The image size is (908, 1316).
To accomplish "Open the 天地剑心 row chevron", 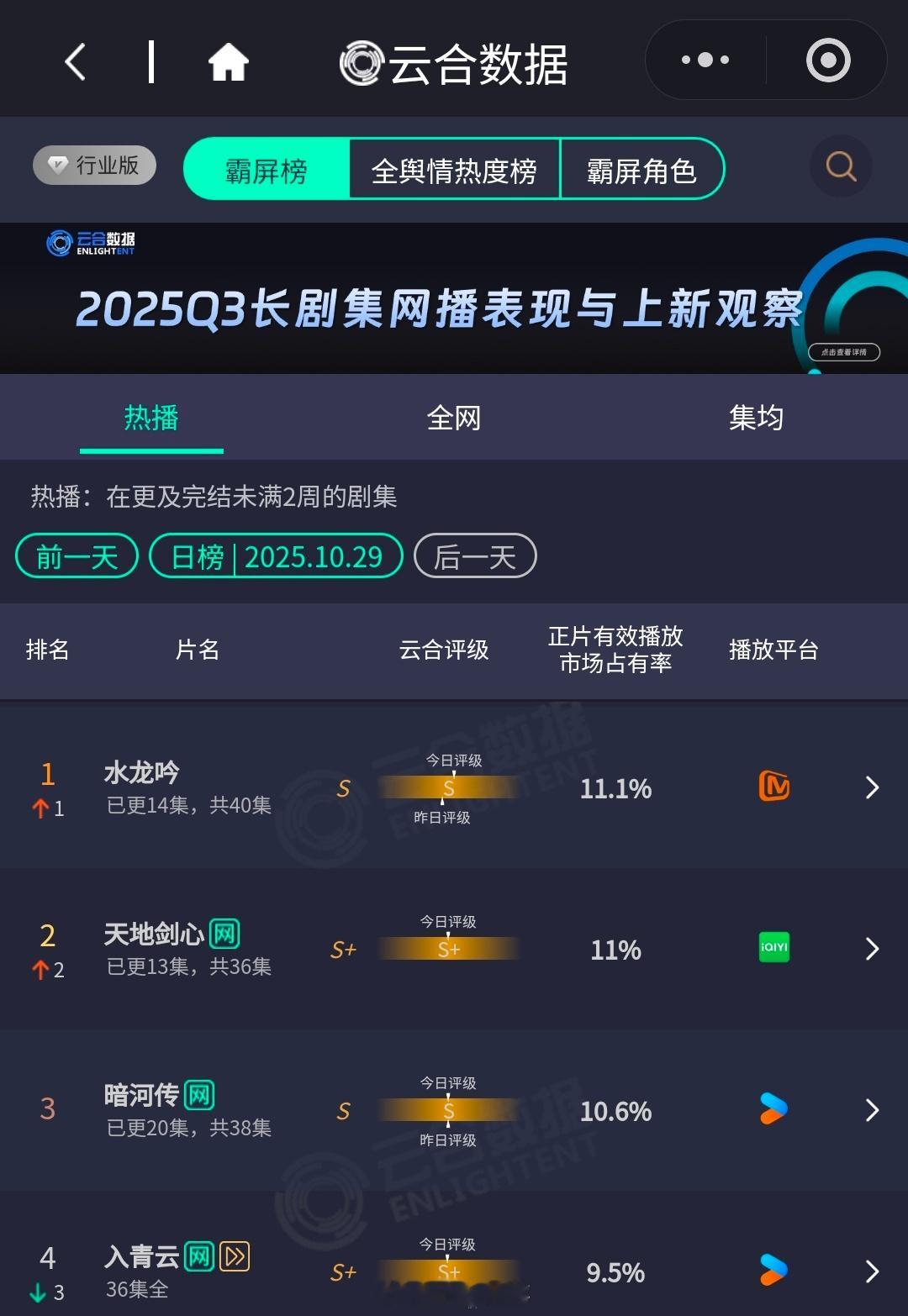I will pyautogui.click(x=872, y=948).
